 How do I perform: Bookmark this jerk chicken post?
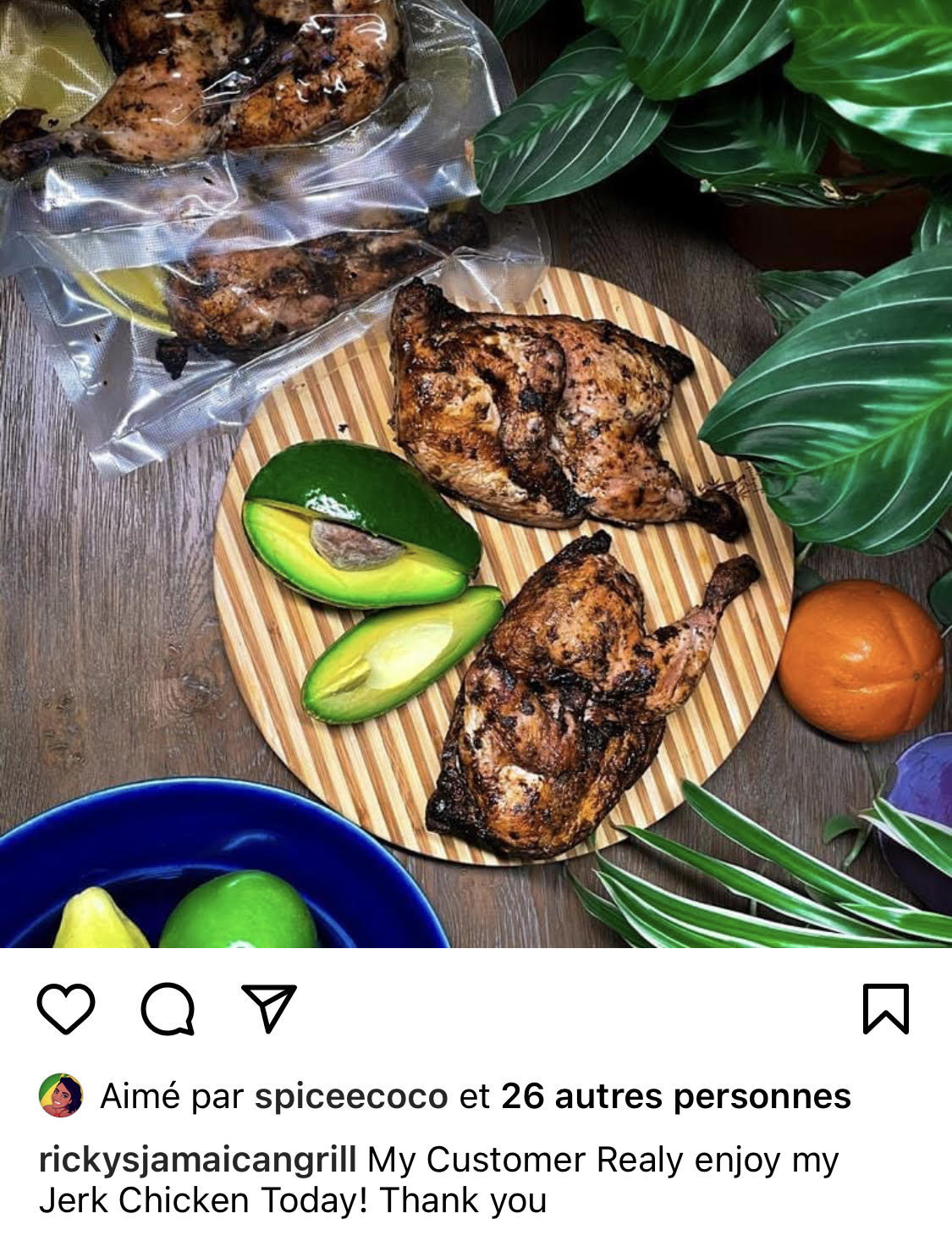pos(885,1008)
